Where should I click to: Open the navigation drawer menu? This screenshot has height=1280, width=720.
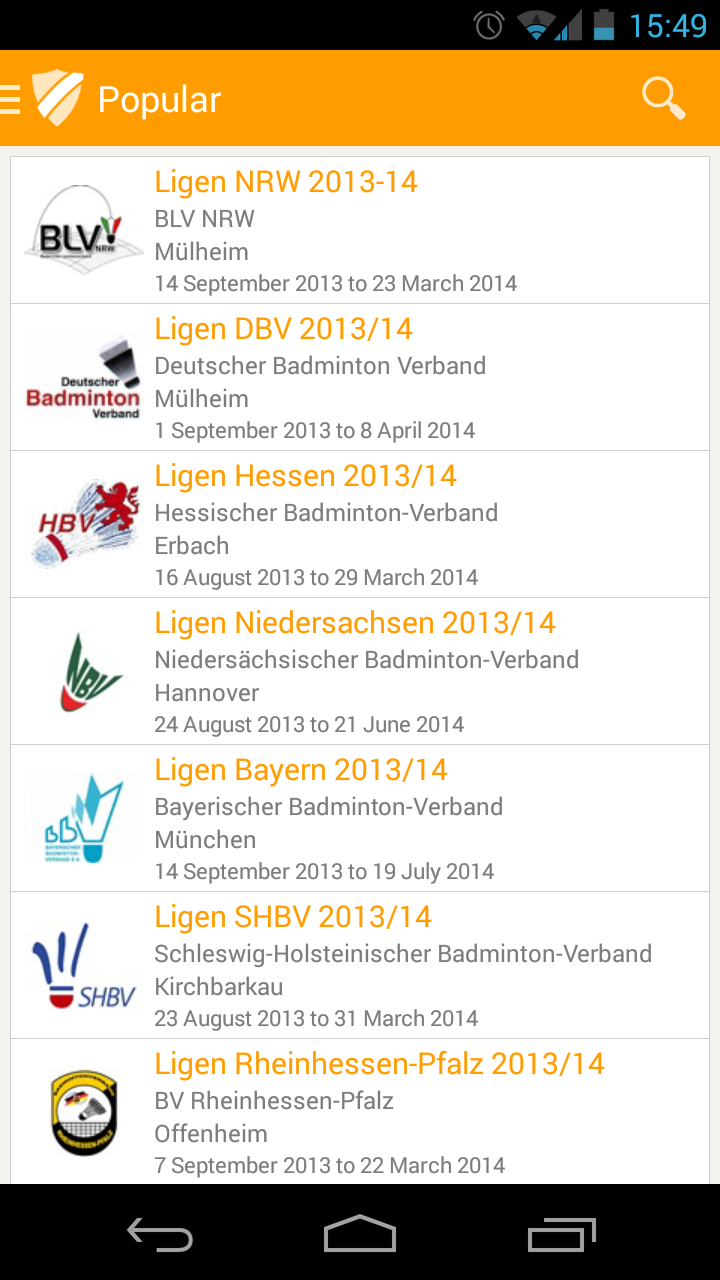coord(12,99)
